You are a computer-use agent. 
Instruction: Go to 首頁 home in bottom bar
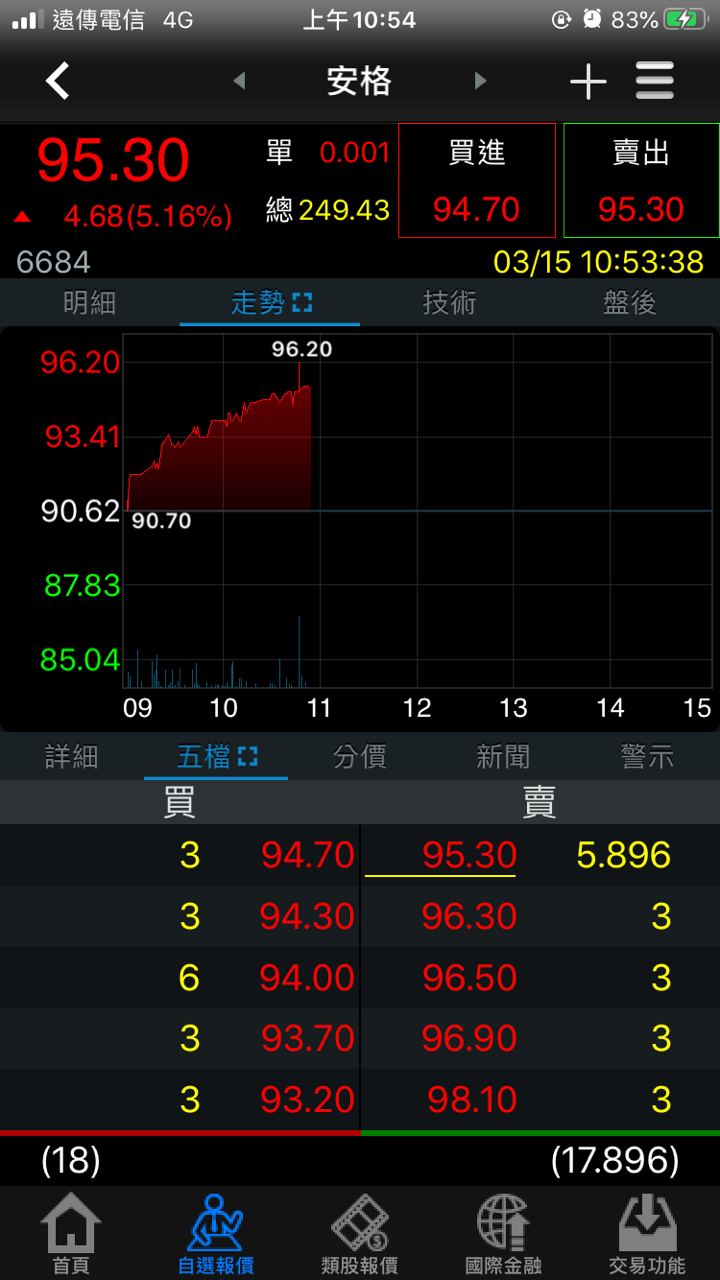[x=72, y=1235]
